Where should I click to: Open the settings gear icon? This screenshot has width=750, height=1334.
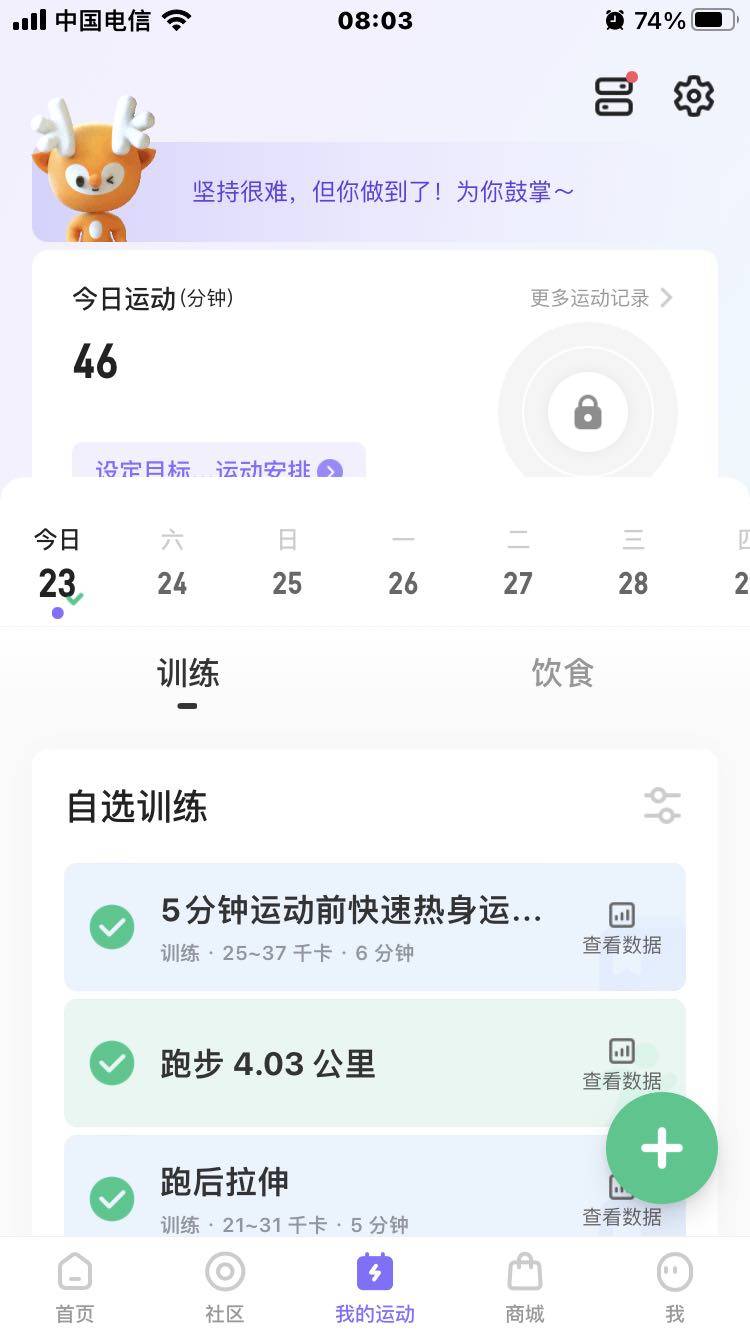coord(693,96)
